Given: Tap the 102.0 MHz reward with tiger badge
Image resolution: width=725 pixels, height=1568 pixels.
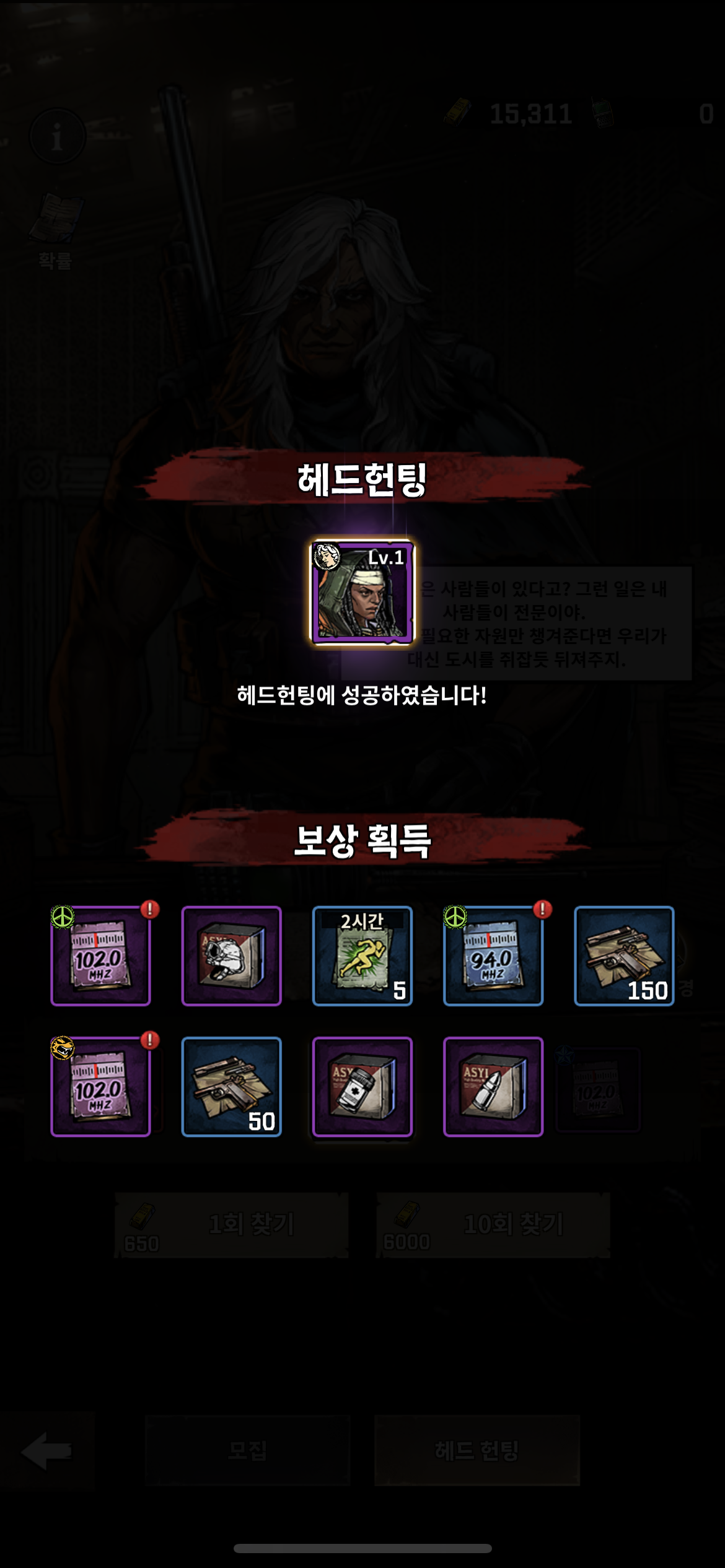Looking at the screenshot, I should coord(100,1086).
